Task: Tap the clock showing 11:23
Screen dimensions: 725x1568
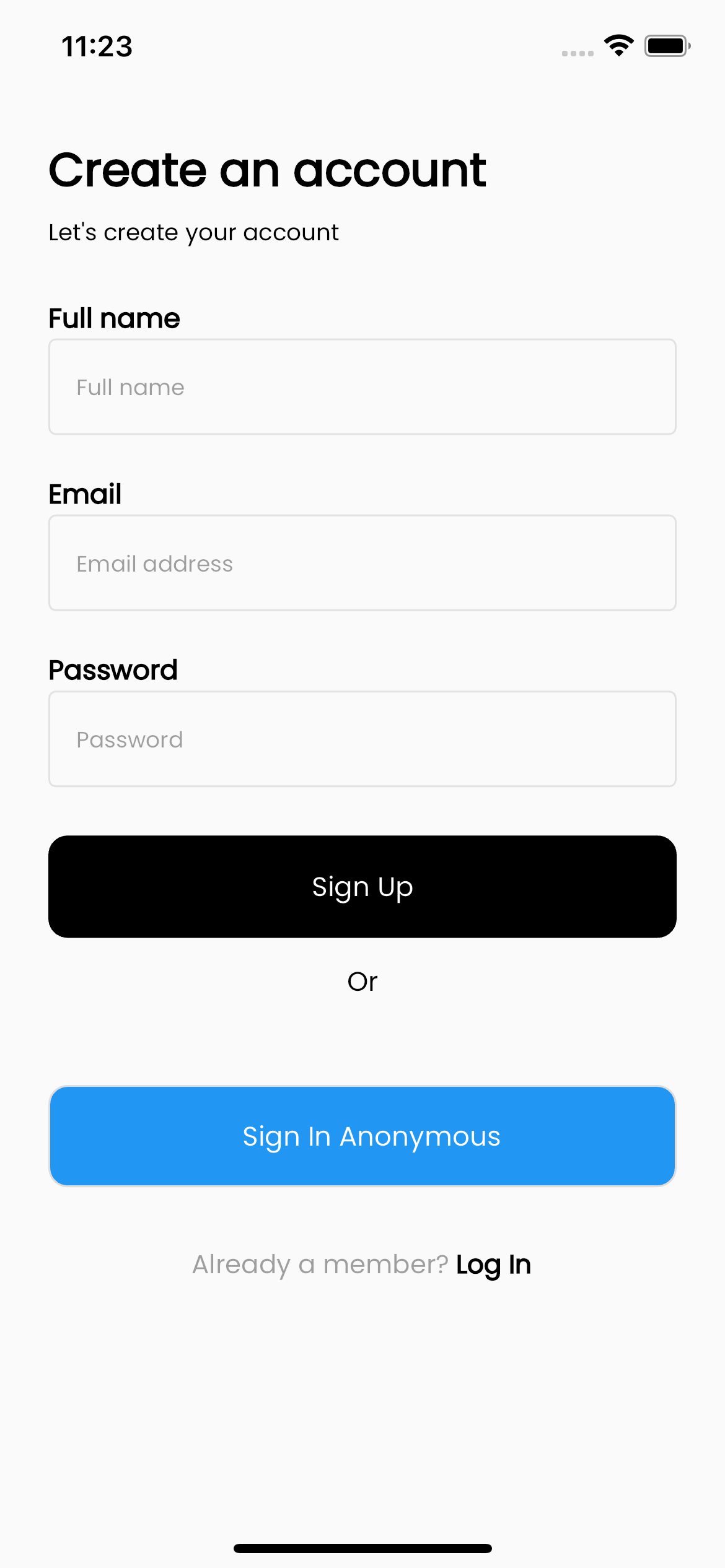Action: tap(97, 46)
